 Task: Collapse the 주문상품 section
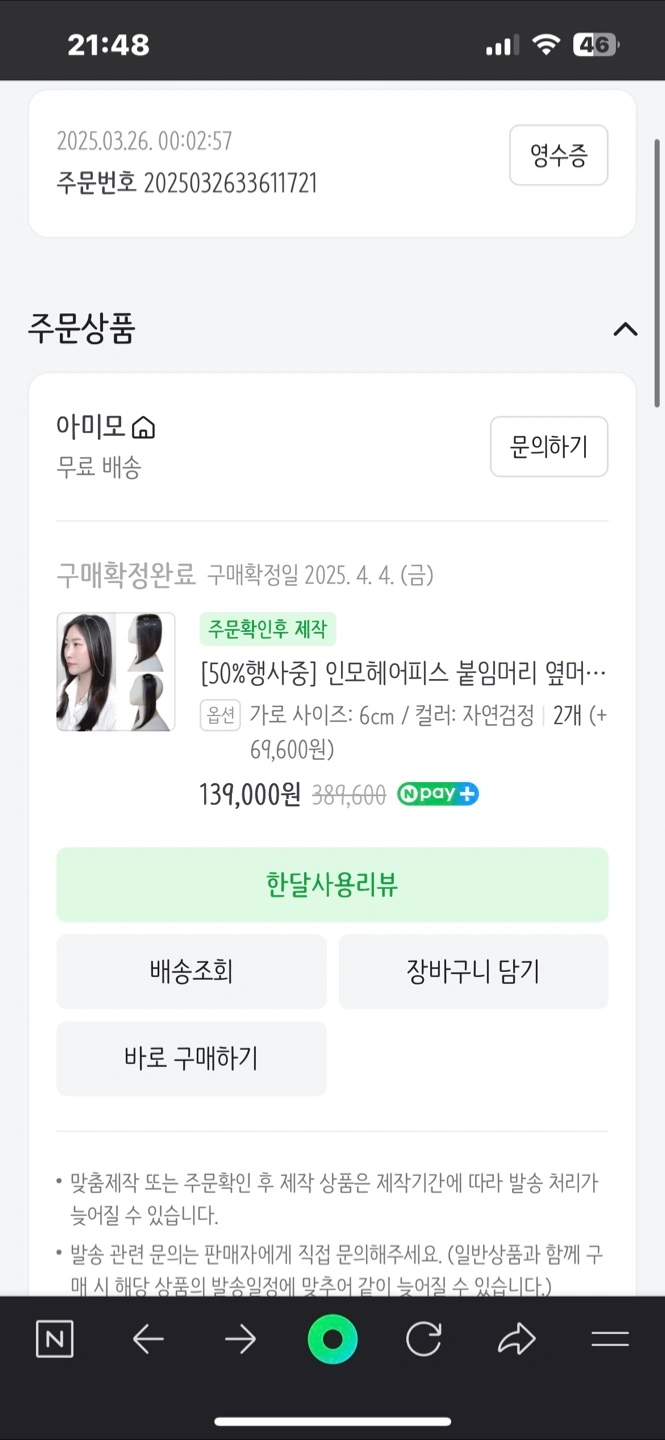point(625,329)
